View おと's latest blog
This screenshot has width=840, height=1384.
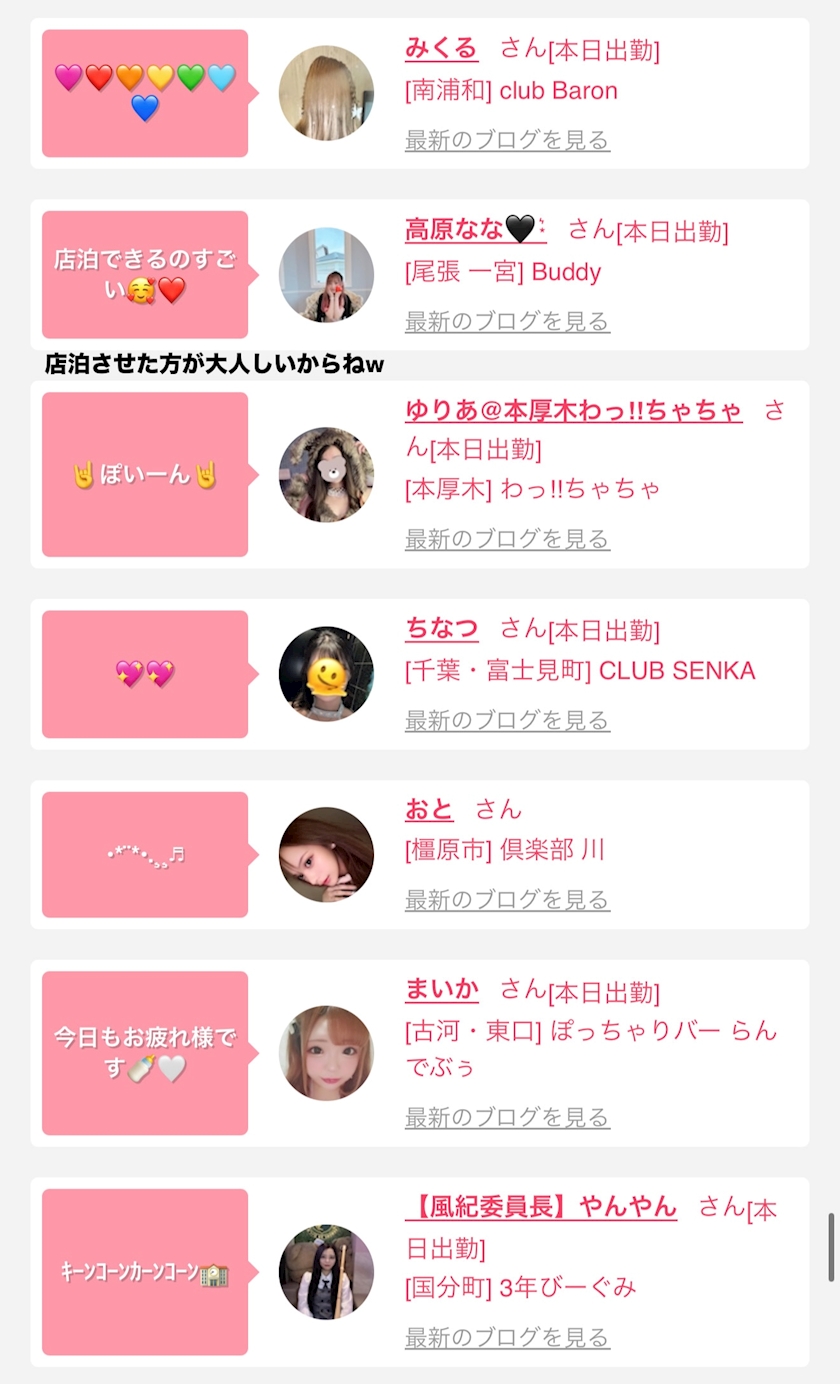[507, 900]
